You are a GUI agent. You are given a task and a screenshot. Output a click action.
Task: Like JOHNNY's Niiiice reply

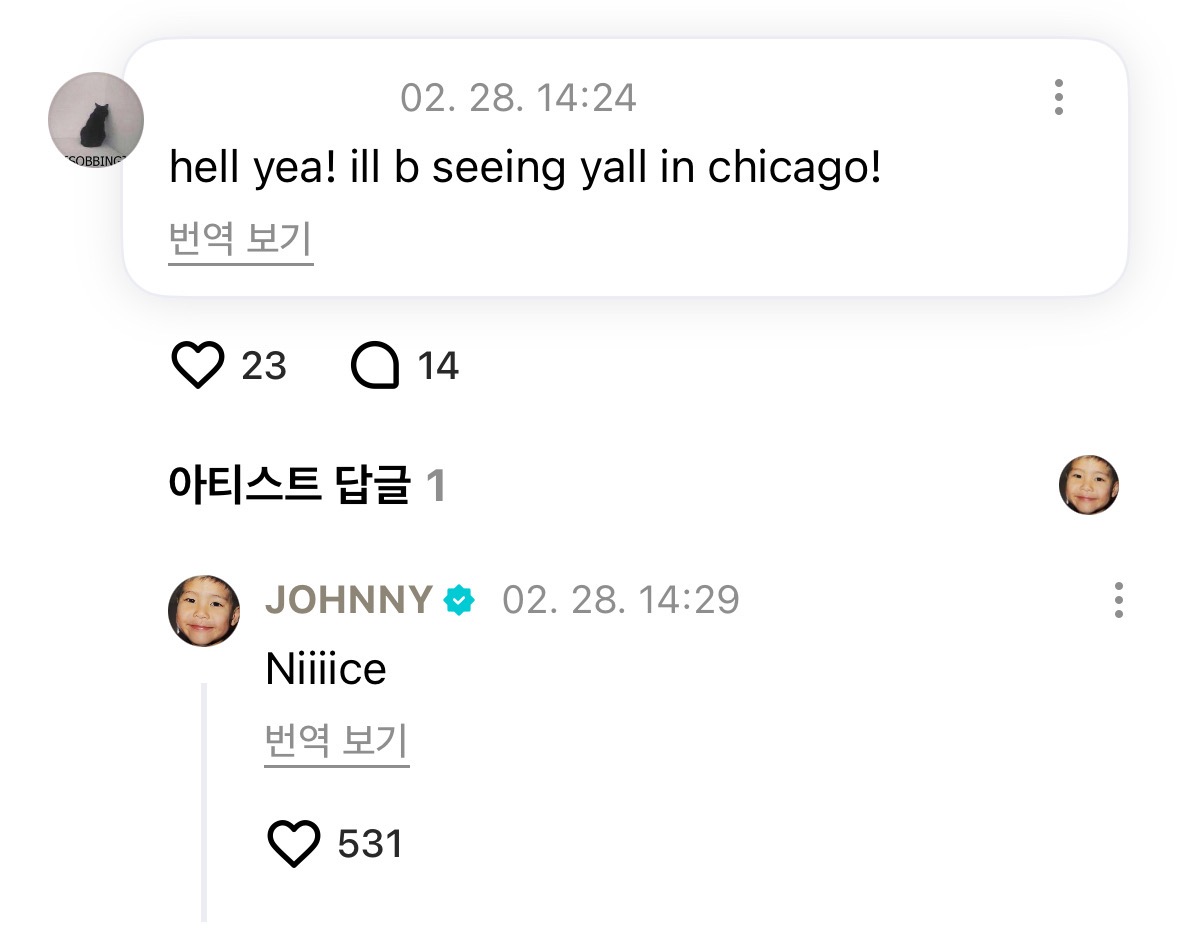point(294,843)
